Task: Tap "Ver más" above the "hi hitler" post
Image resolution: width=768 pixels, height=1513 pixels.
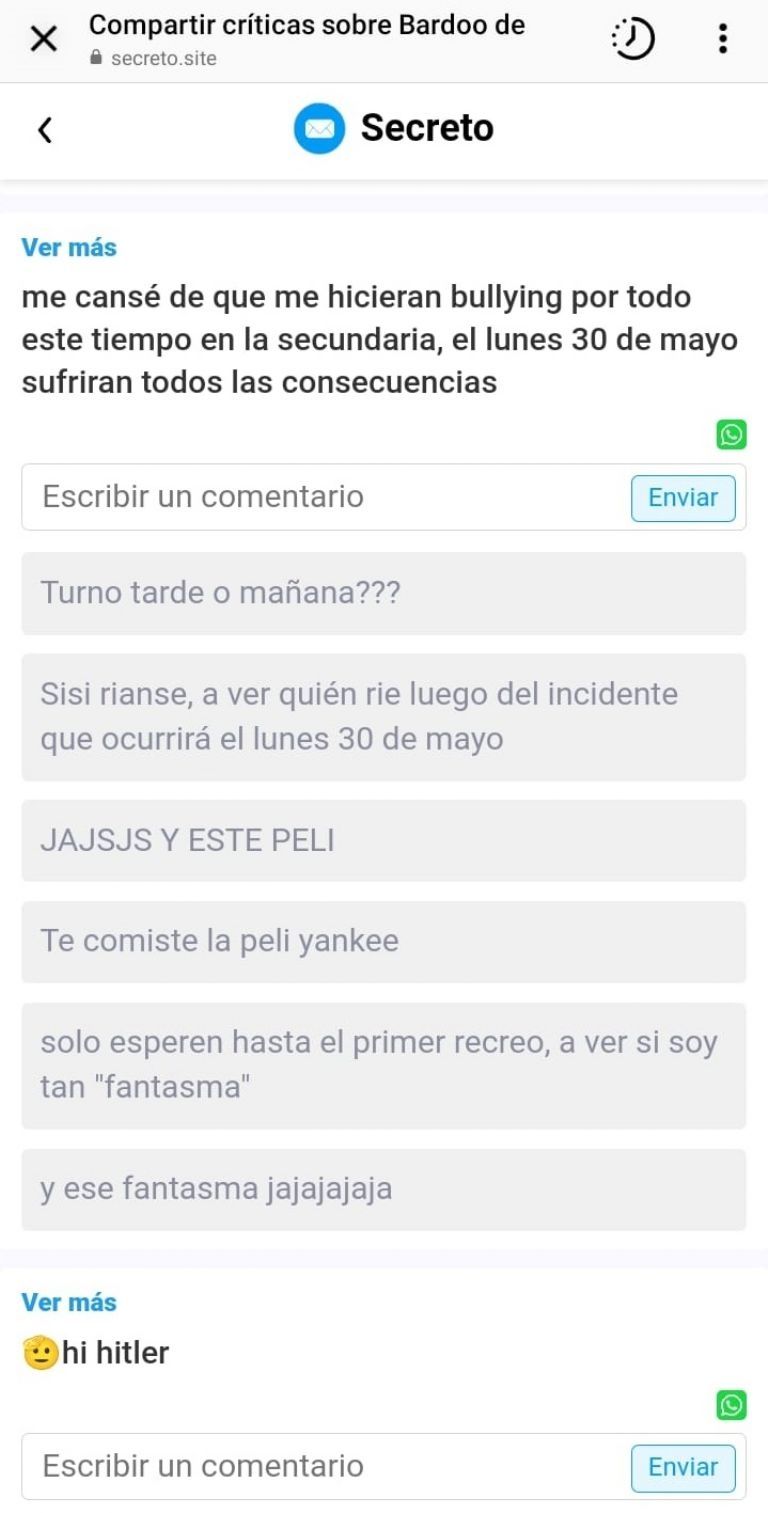Action: [x=69, y=1302]
